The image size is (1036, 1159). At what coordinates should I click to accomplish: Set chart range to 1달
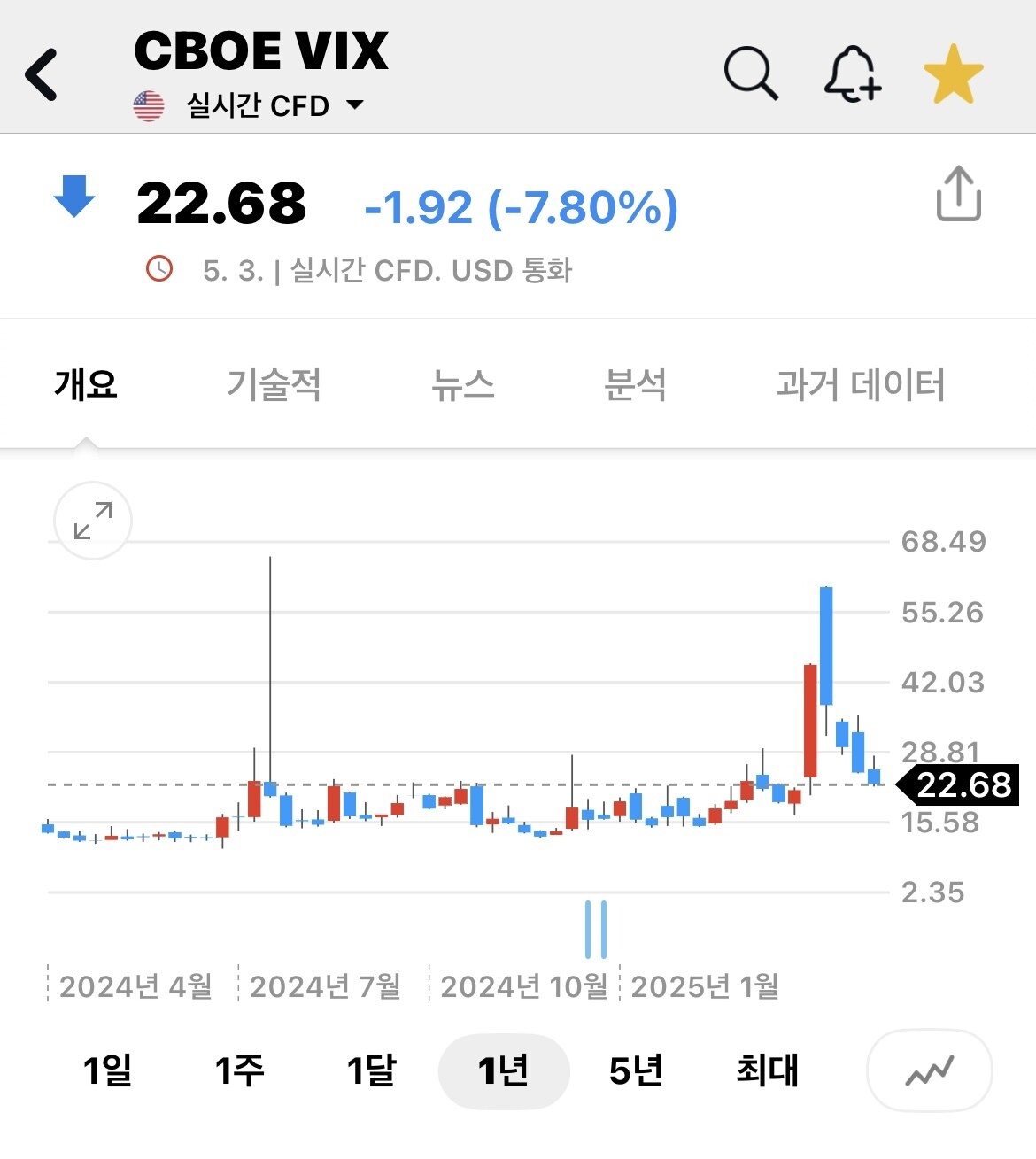coord(371,1070)
